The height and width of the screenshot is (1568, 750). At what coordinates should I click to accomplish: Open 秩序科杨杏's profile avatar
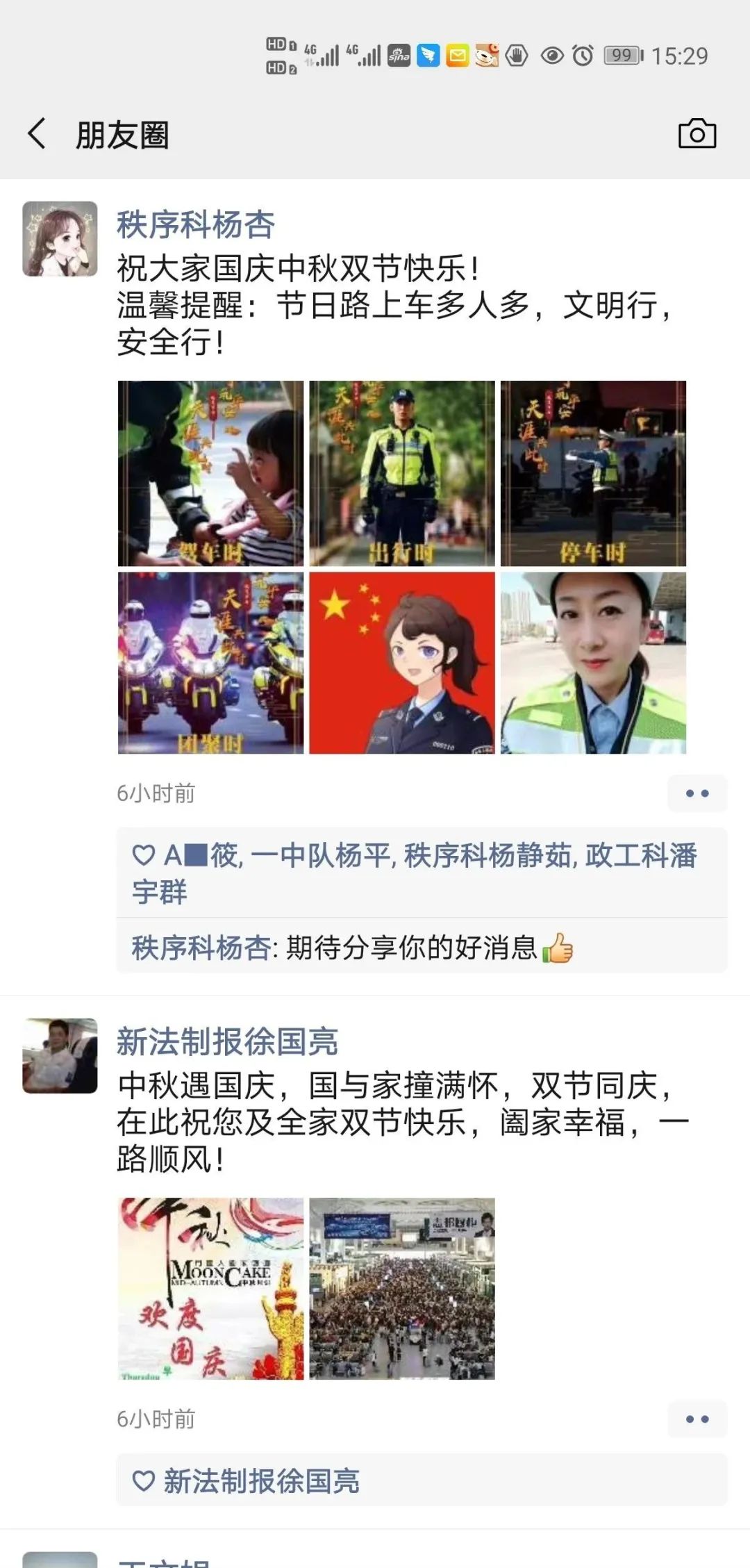(x=60, y=239)
